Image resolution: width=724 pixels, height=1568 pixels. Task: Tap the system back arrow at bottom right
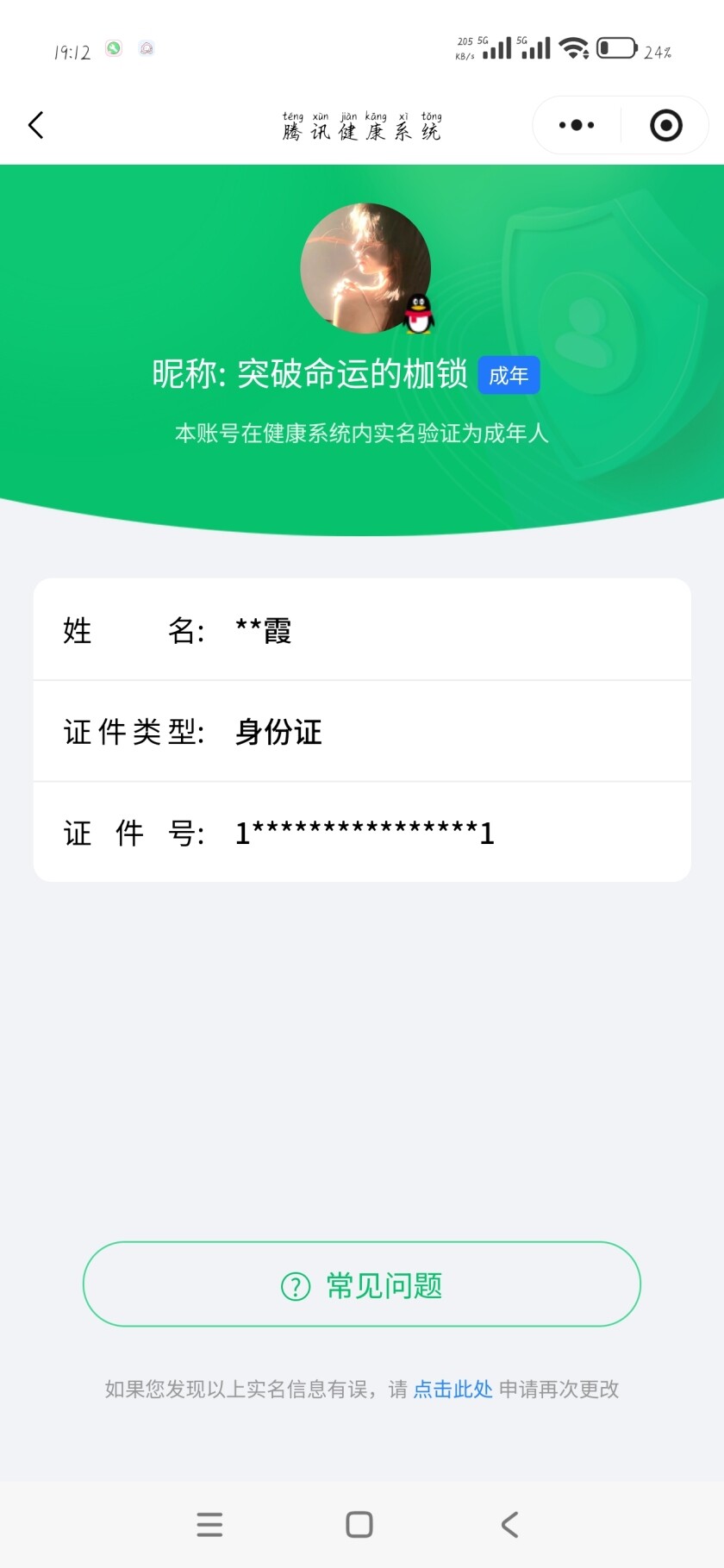point(508,1524)
